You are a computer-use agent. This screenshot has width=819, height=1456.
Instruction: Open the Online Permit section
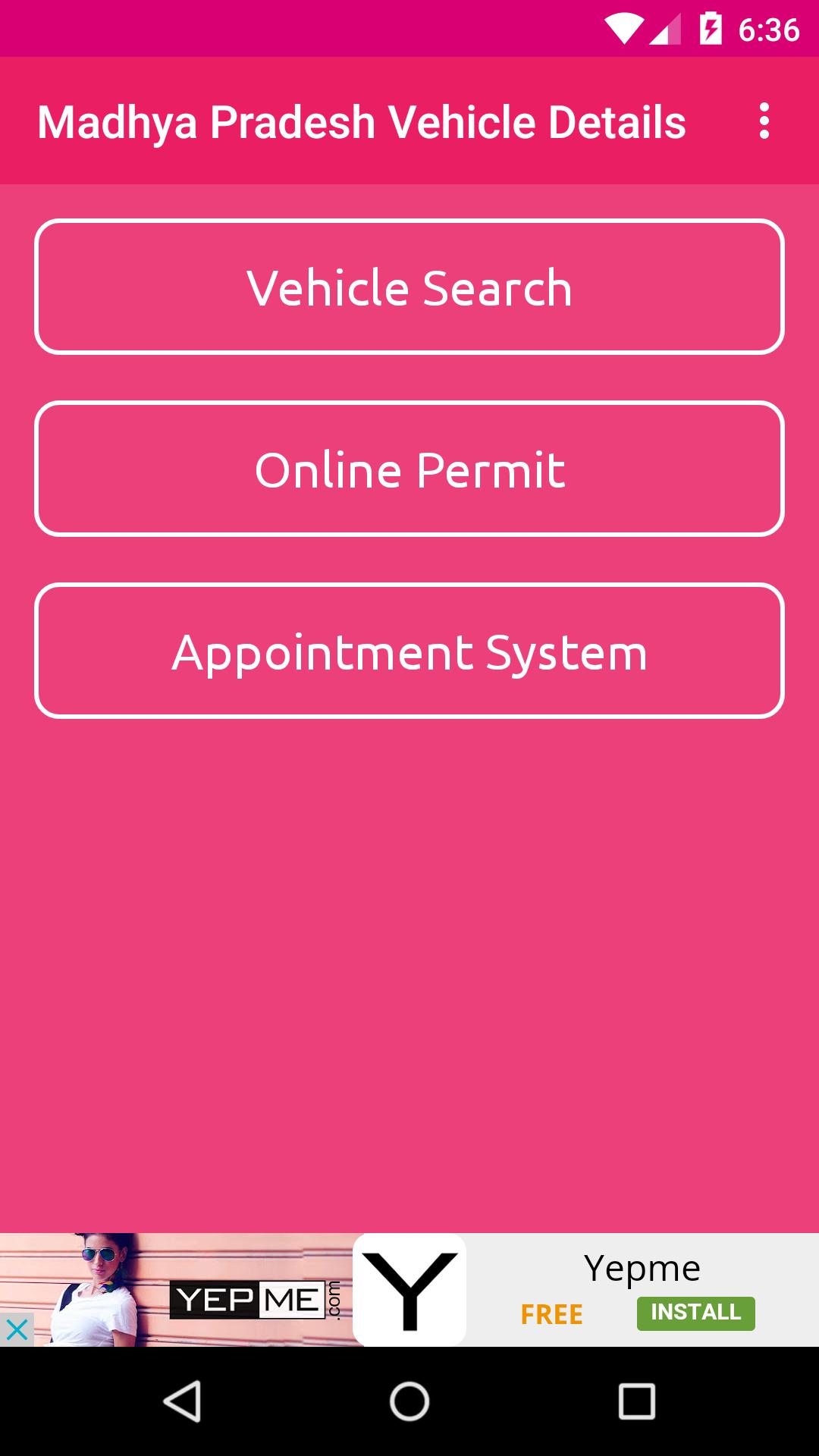[x=409, y=469]
